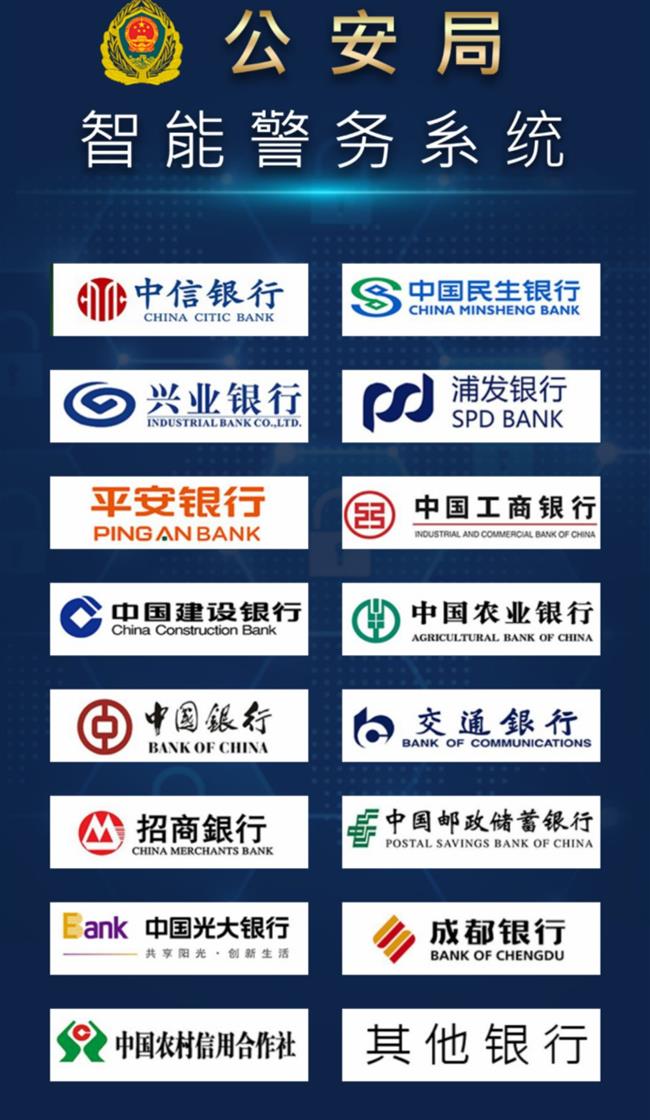Choose China Minsheng Bank (中国民生银行)
650x1120 pixels.
(471, 299)
